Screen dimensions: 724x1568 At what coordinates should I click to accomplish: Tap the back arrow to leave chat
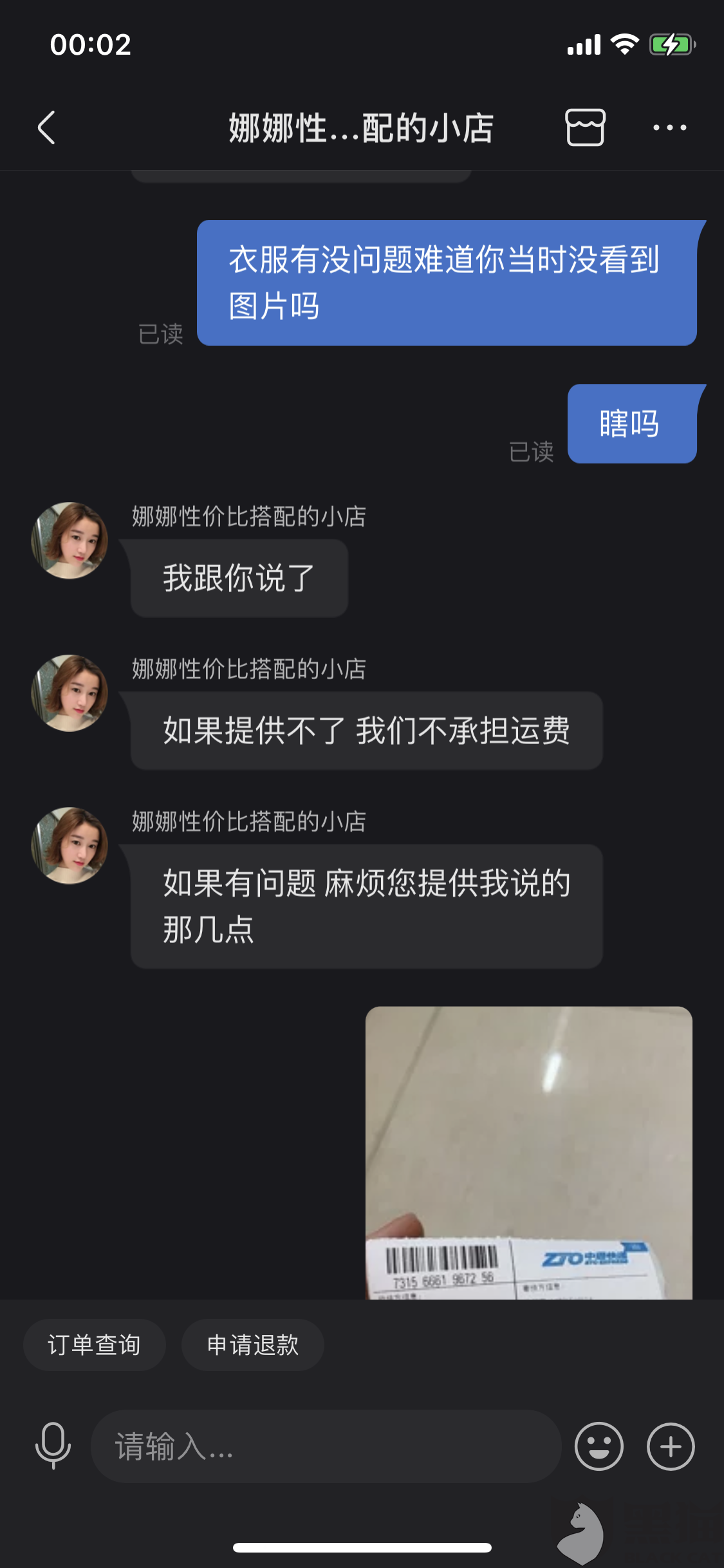(46, 127)
